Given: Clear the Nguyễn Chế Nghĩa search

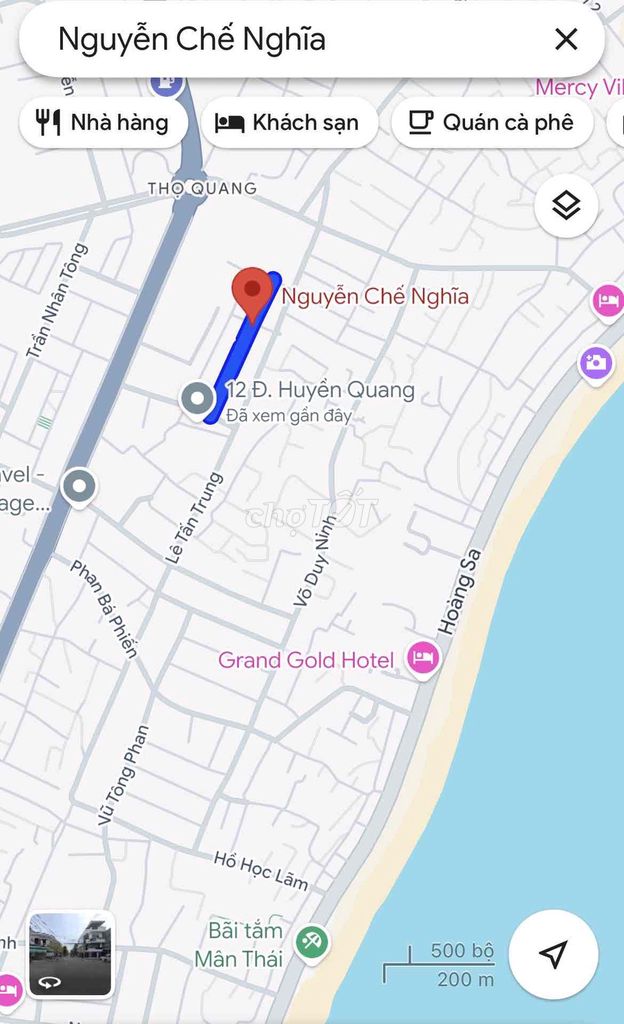Looking at the screenshot, I should [x=566, y=39].
